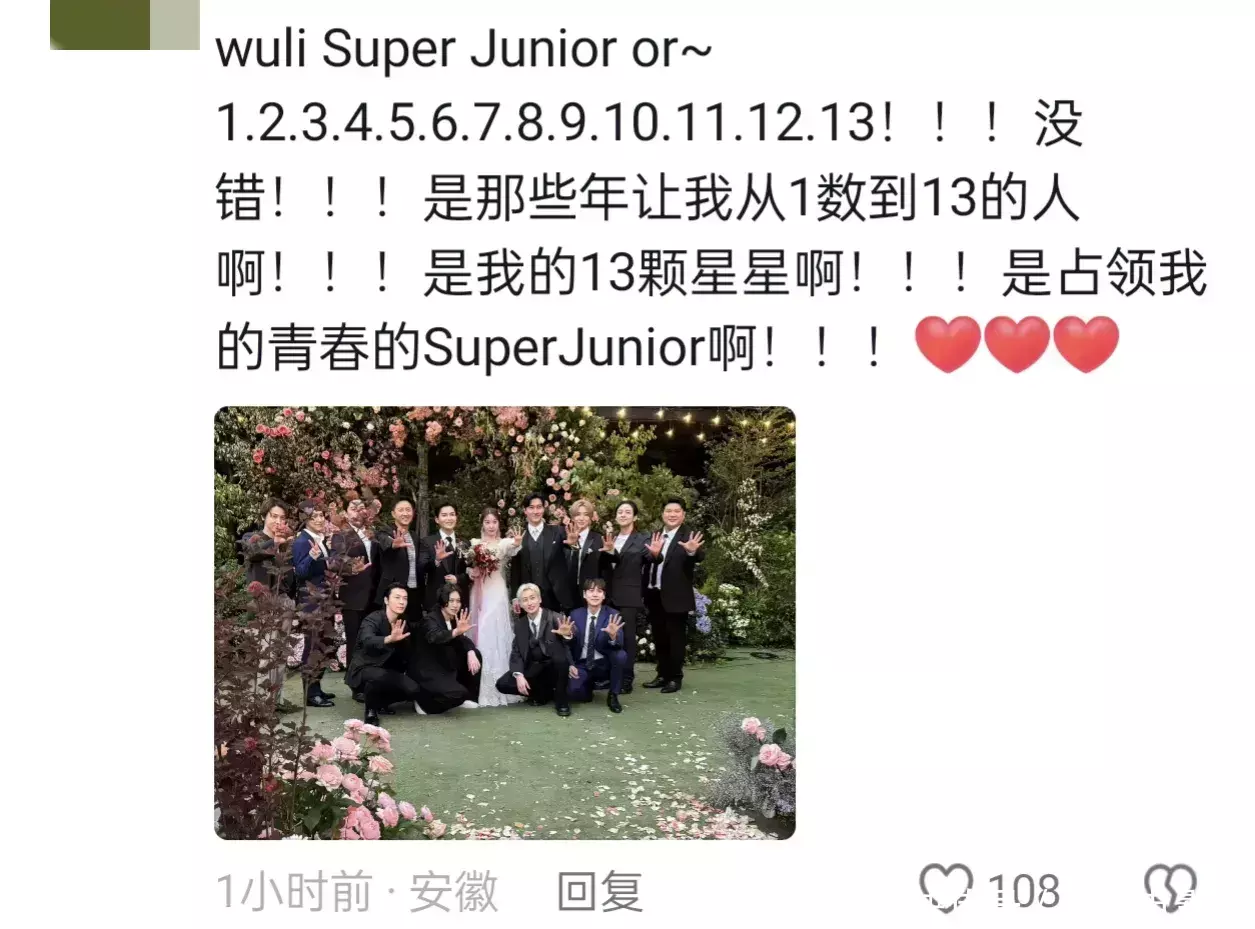Open the wedding group photo attachment
This screenshot has height=929, width=1255.
(x=504, y=622)
